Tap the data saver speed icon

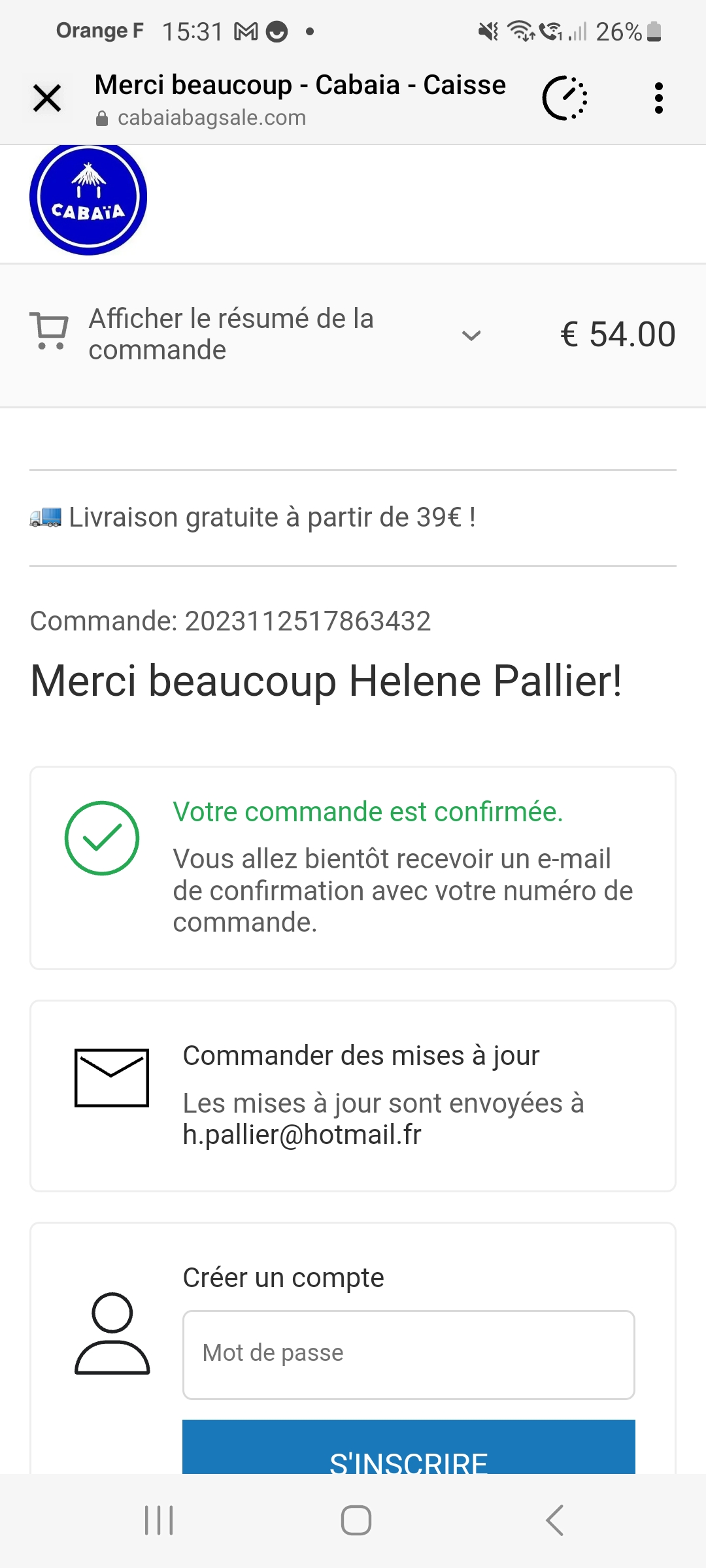tap(565, 99)
